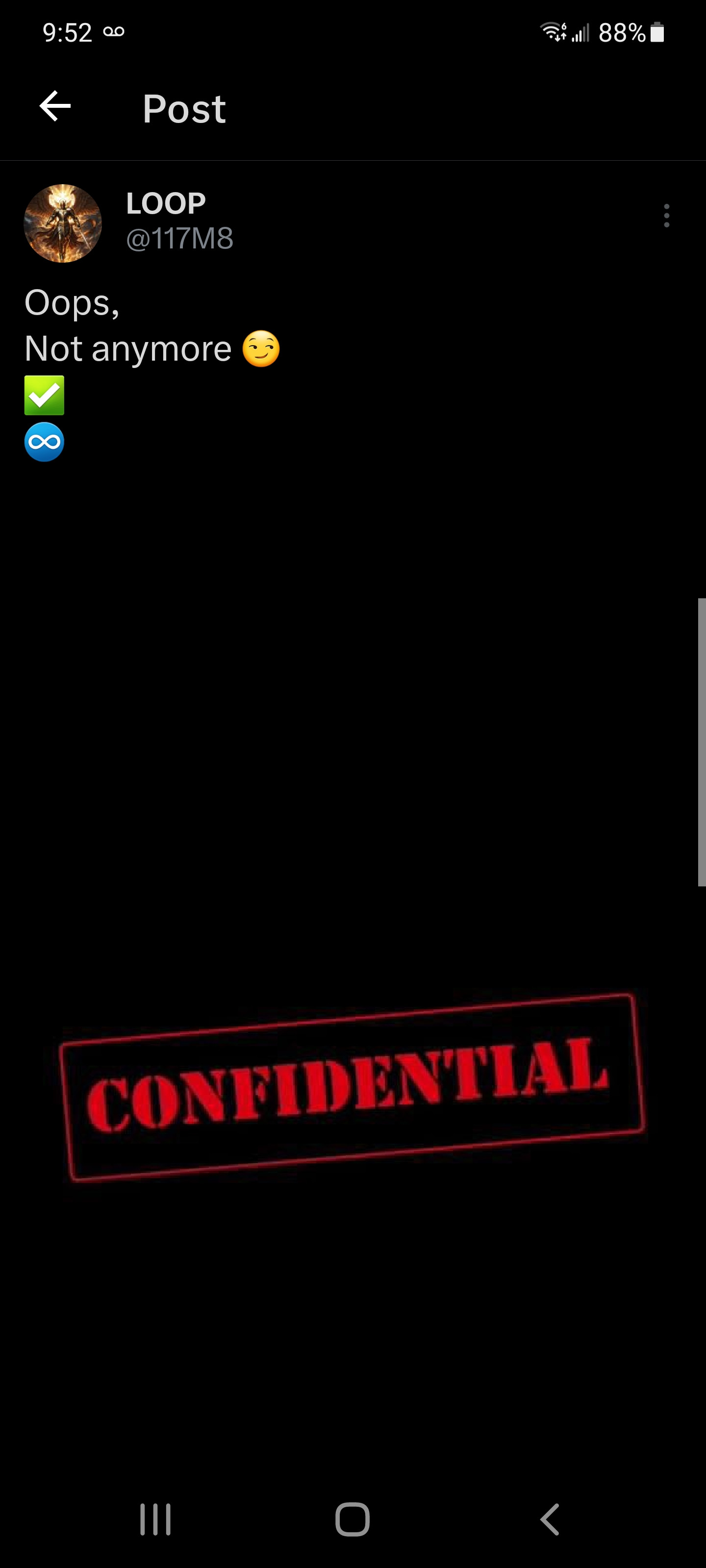Image resolution: width=706 pixels, height=1568 pixels.
Task: Go back using the app bar arrow
Action: tap(55, 106)
